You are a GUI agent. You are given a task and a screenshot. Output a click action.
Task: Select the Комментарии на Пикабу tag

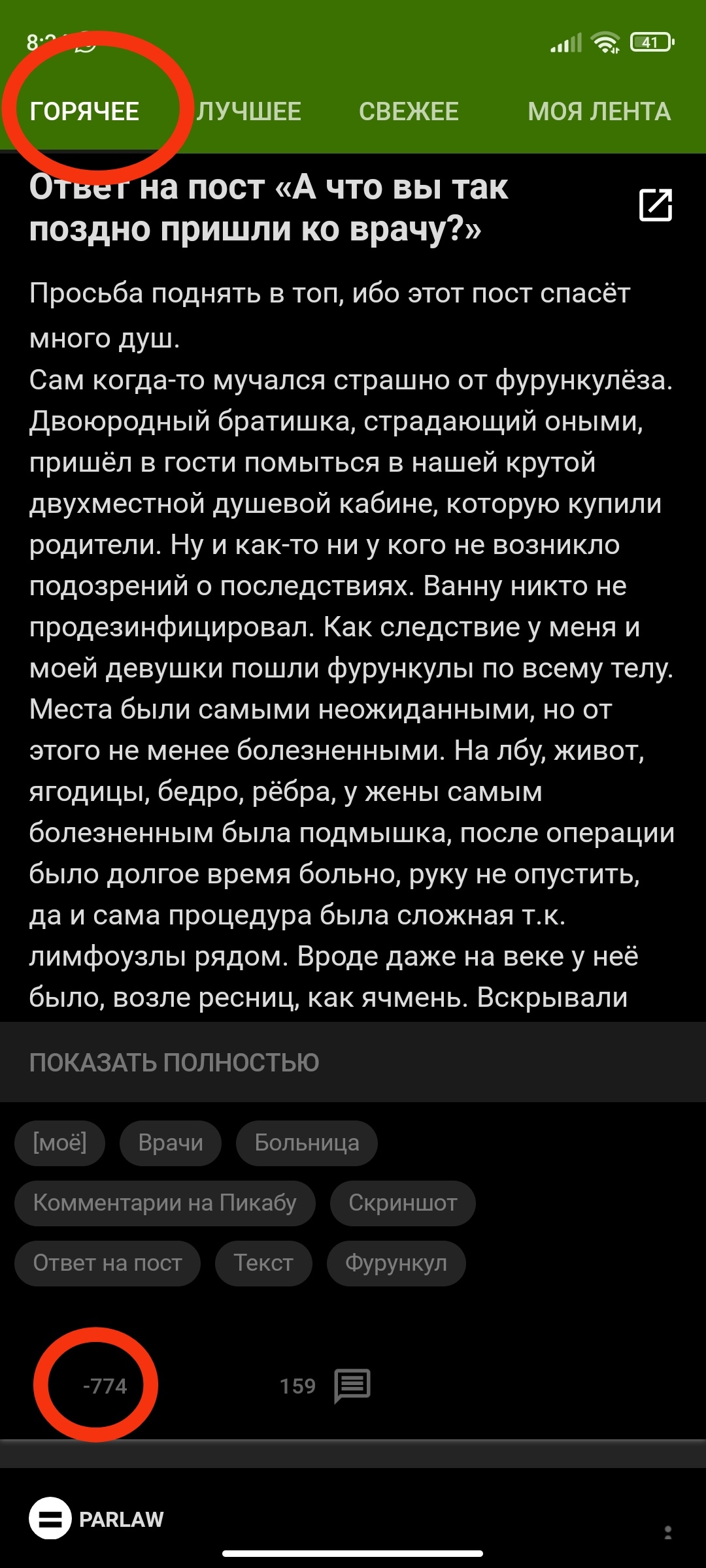pos(165,1203)
